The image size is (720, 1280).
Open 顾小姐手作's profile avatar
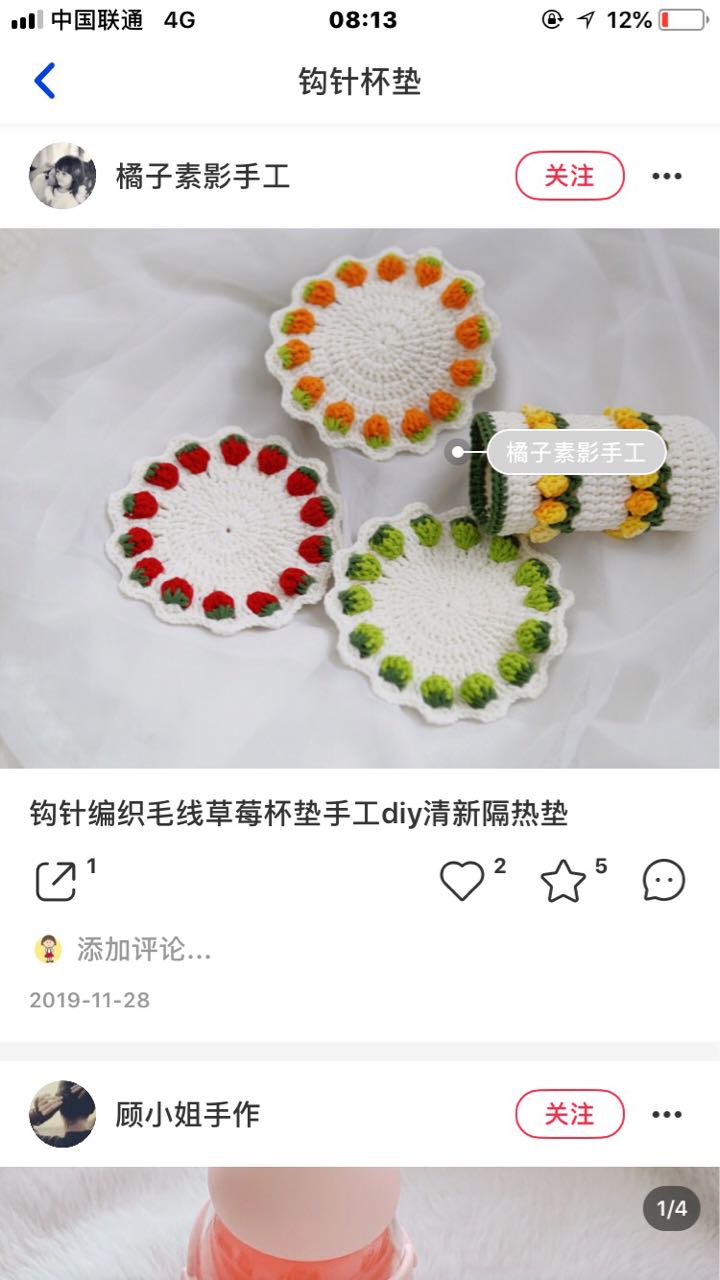tap(62, 1113)
